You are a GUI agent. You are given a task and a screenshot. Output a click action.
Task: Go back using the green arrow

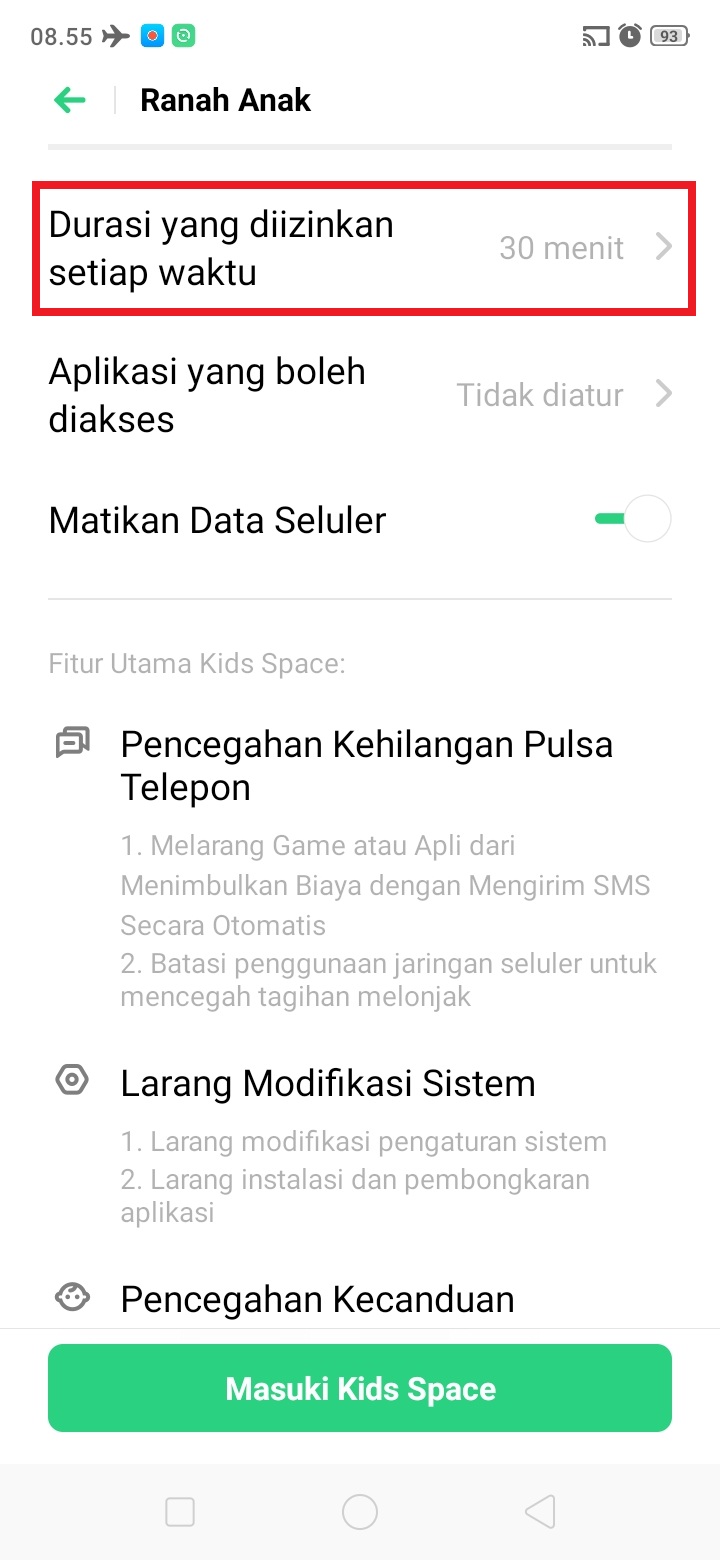pos(70,100)
